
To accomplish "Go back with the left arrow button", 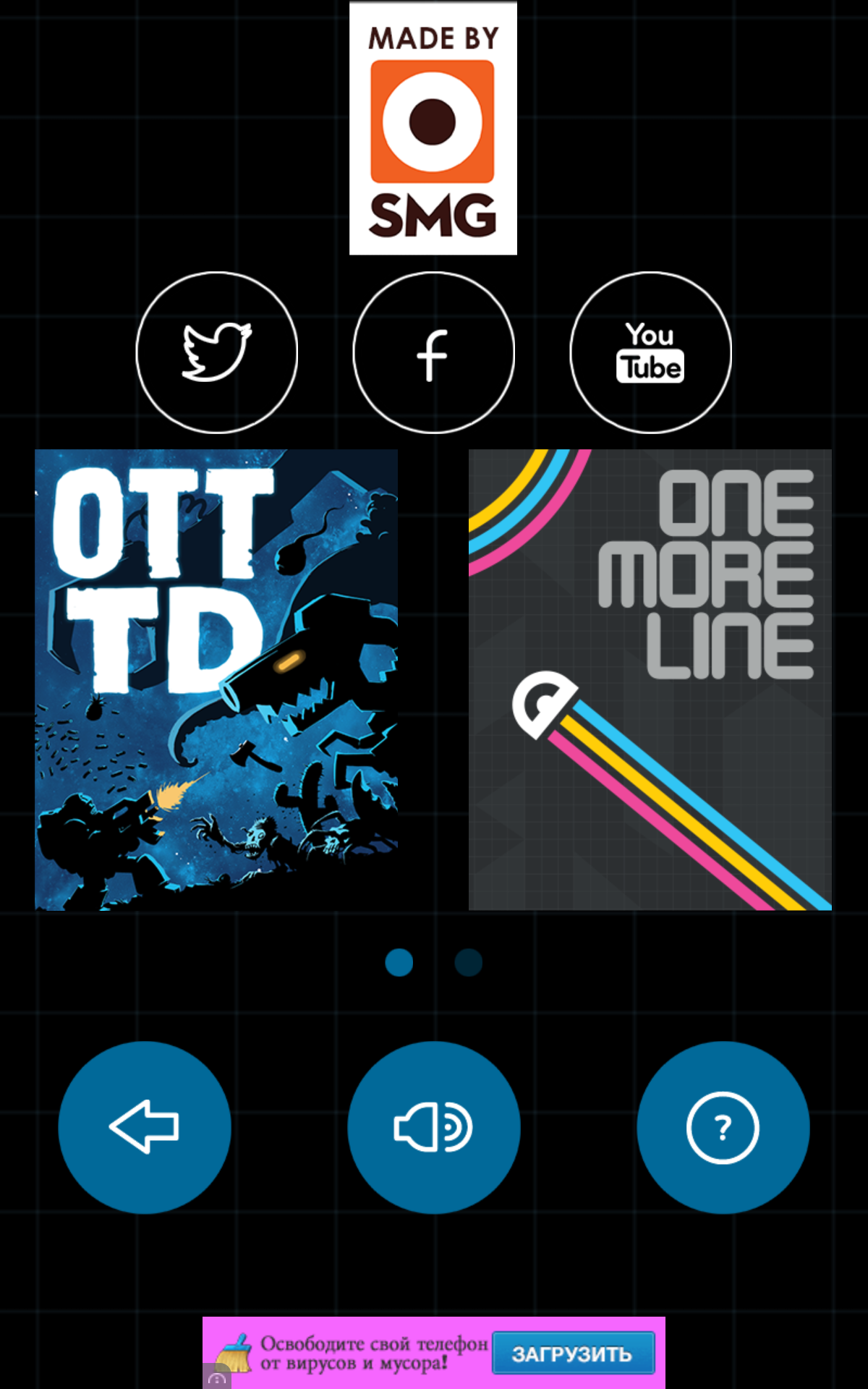I will pos(145,1127).
